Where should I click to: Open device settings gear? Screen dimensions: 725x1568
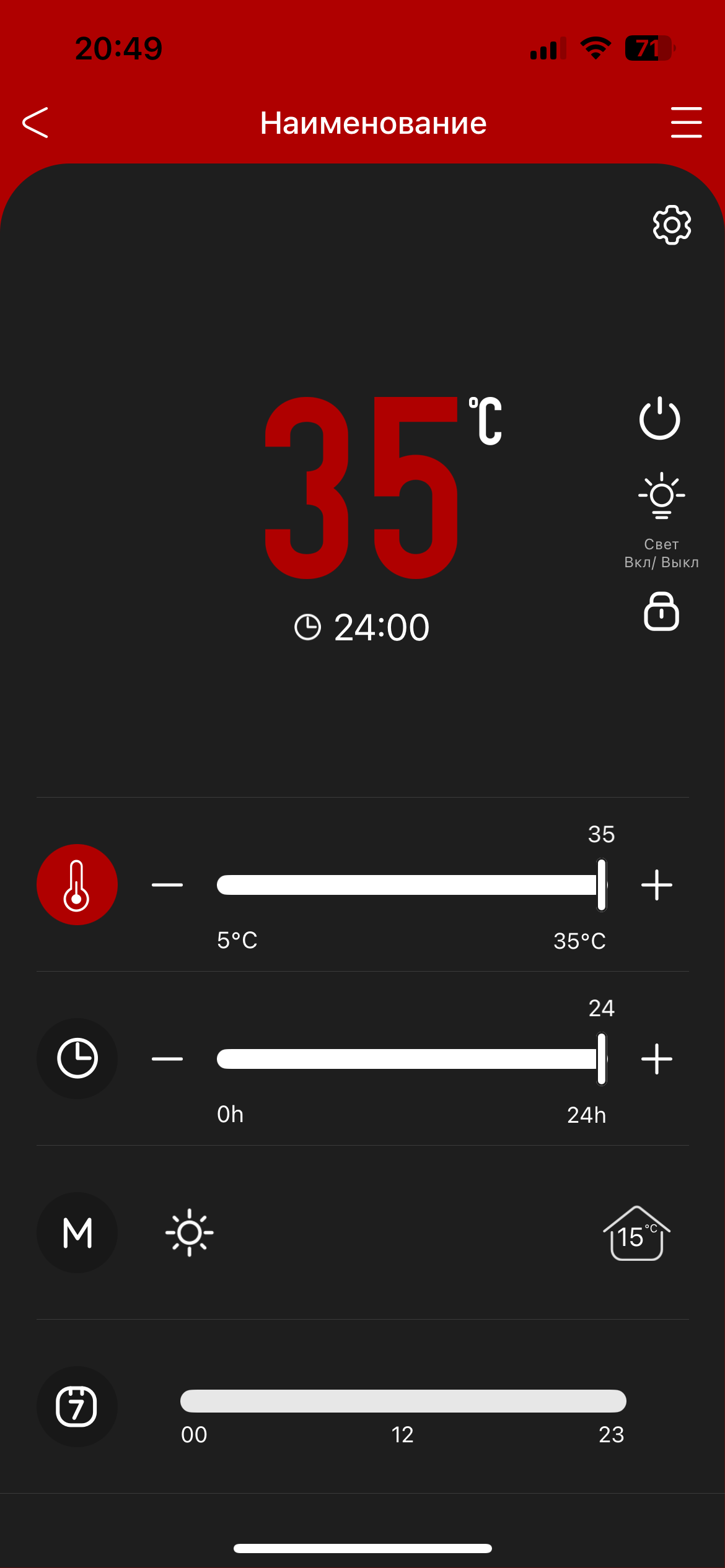[x=672, y=225]
